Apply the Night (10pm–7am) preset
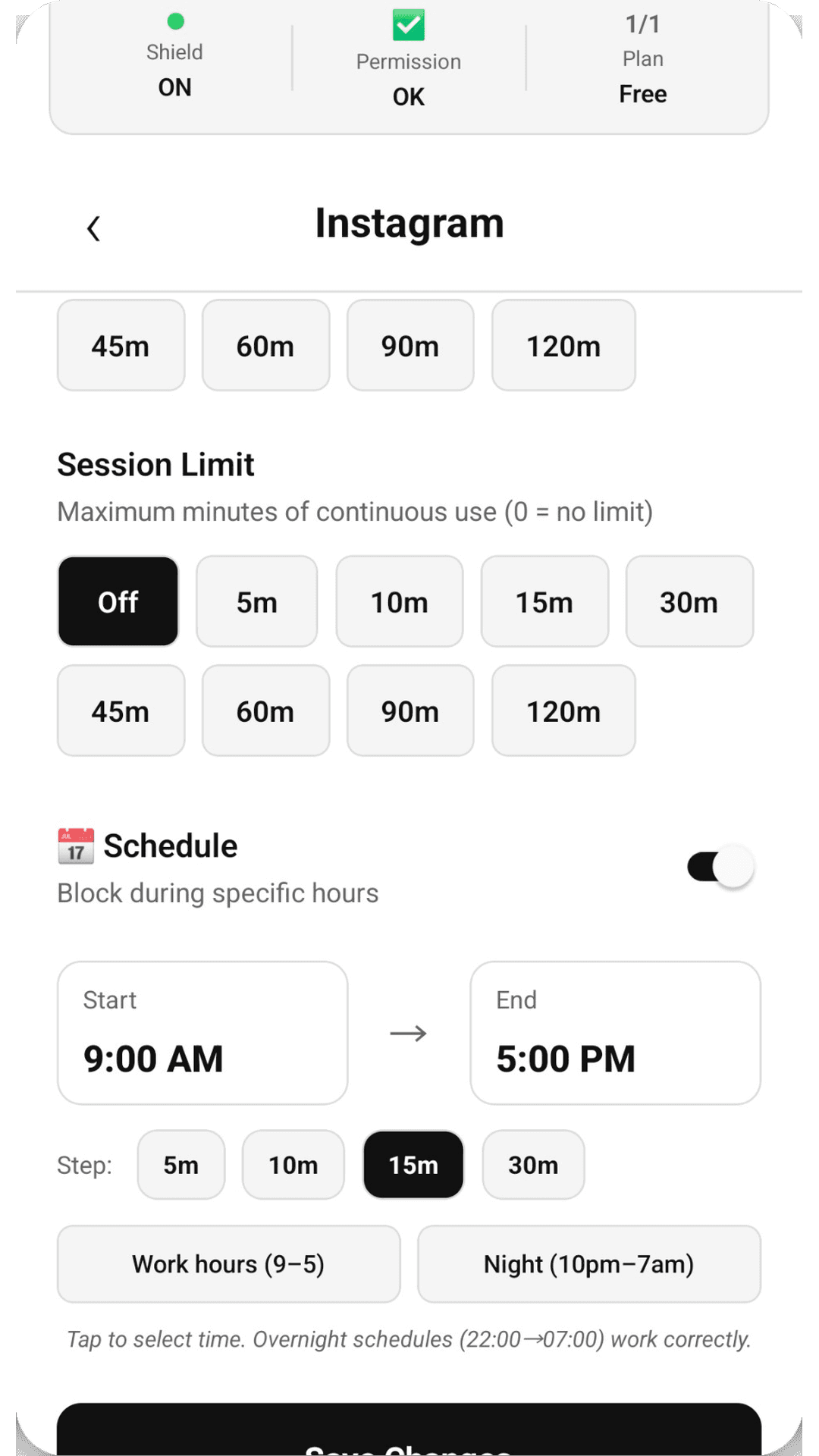 pyautogui.click(x=588, y=1263)
